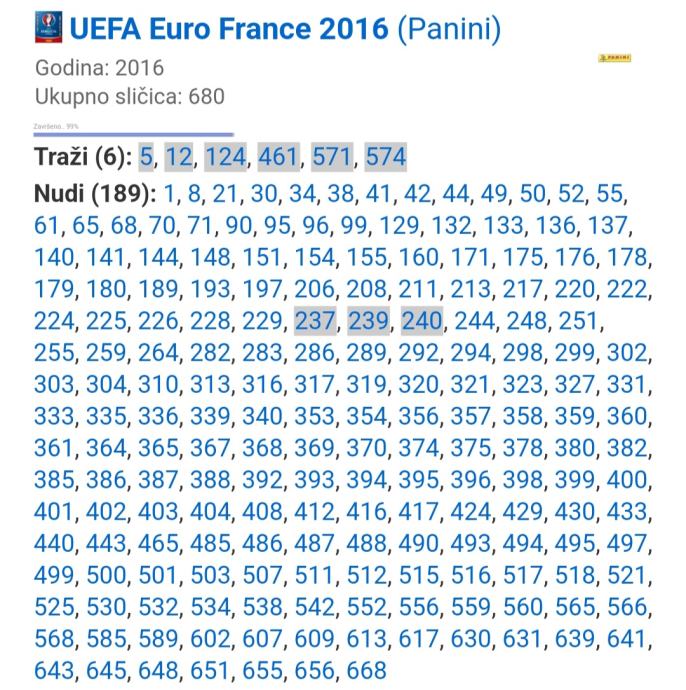Open wanted sticker number 5
686x690 pixels.
pyautogui.click(x=147, y=157)
